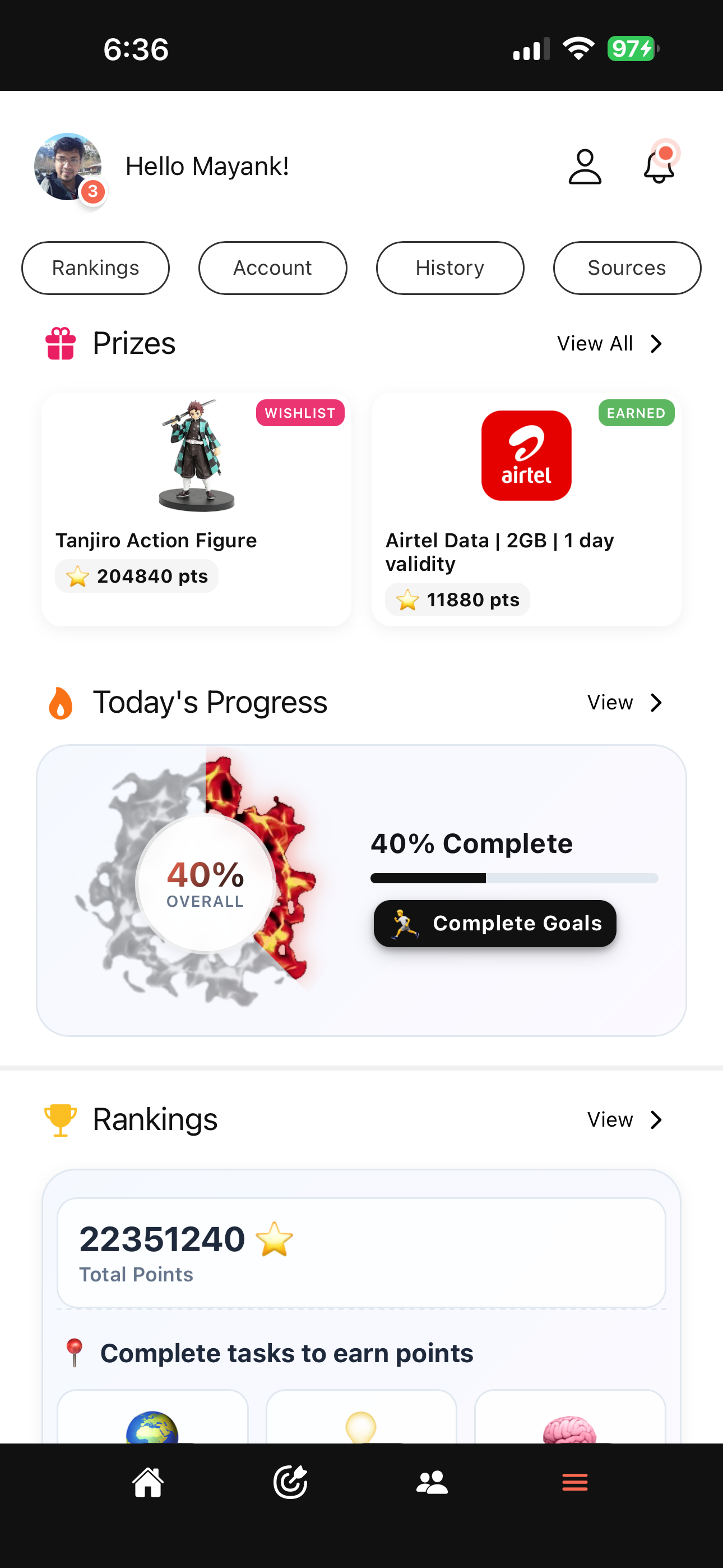Open the profile person icon
Screen dimensions: 723x1568
(x=585, y=165)
